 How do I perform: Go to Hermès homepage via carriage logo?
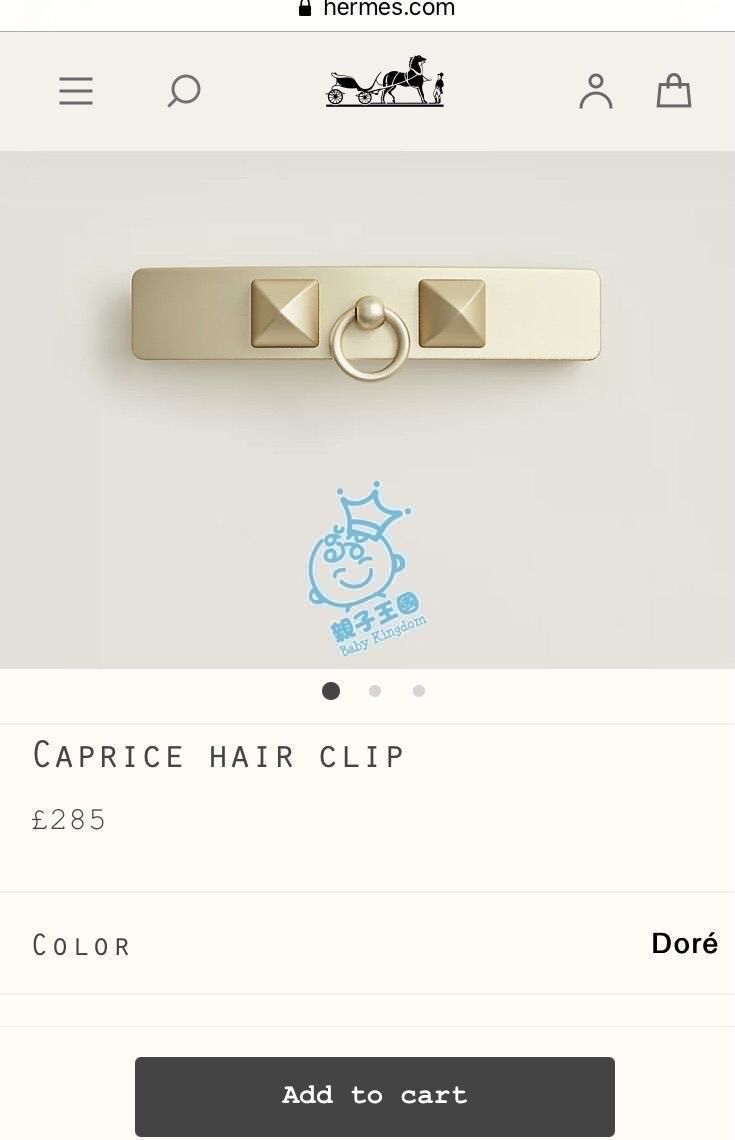(x=385, y=82)
